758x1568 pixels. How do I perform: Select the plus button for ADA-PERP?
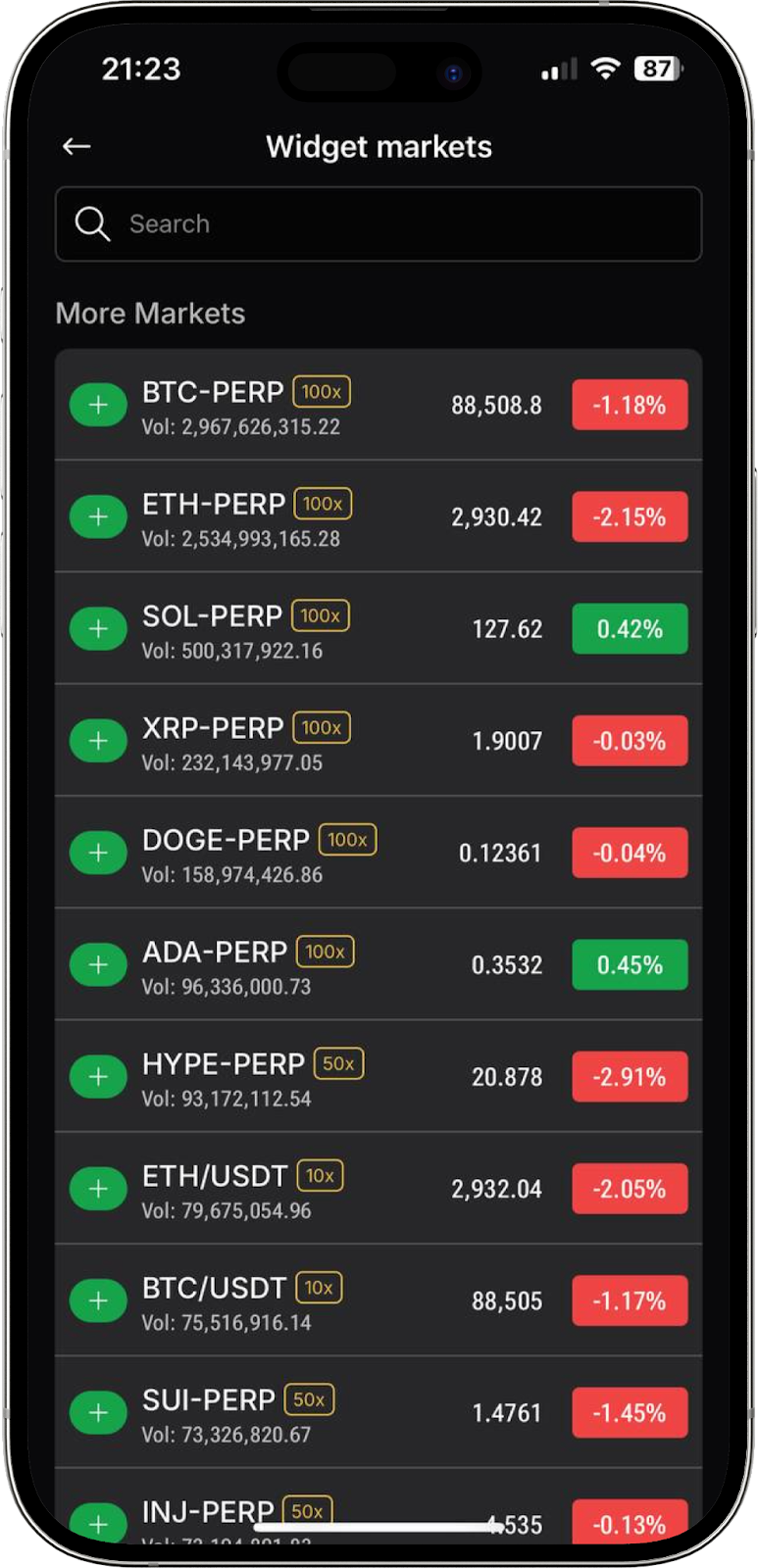[x=98, y=964]
